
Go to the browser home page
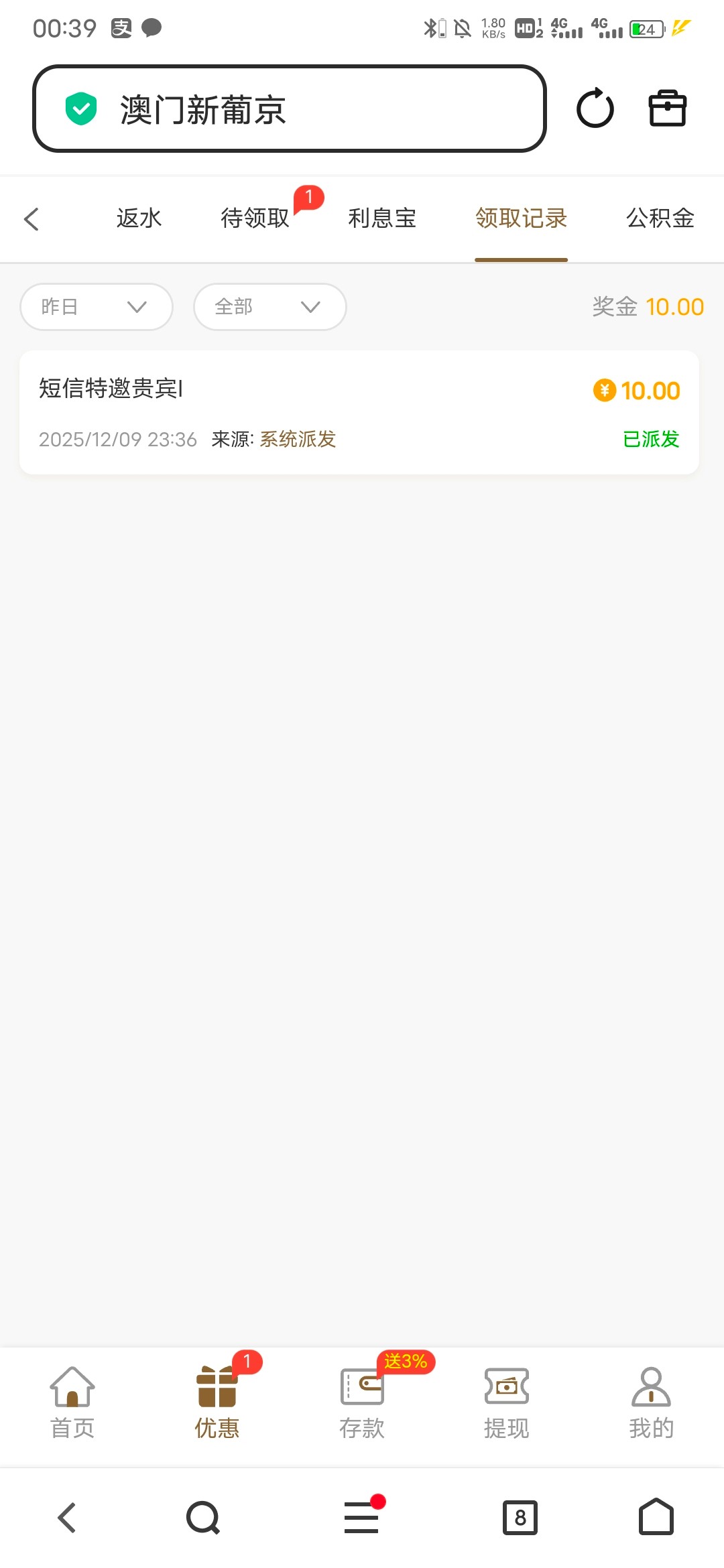[656, 1518]
